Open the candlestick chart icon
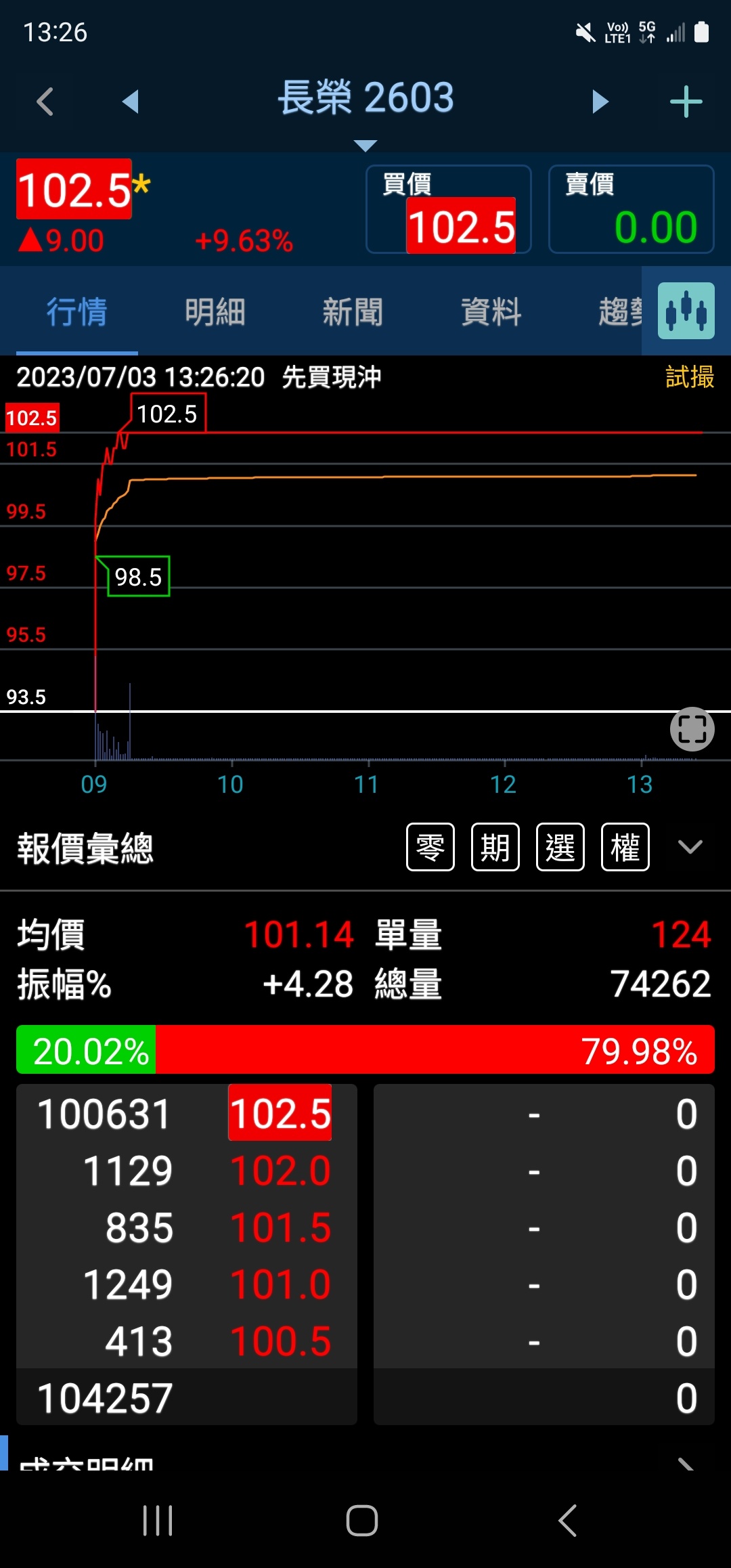The height and width of the screenshot is (1568, 731). coord(686,311)
